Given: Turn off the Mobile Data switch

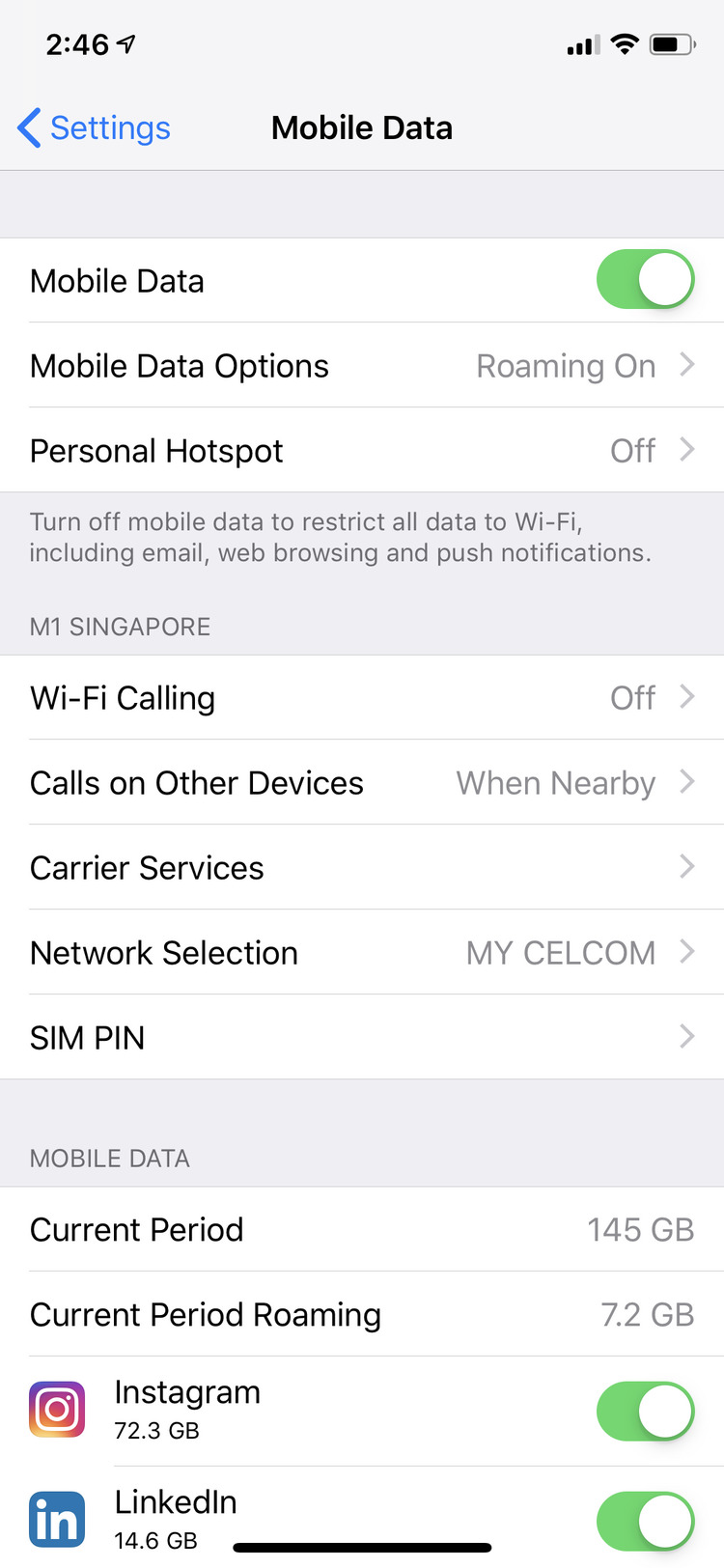Looking at the screenshot, I should pos(645,280).
